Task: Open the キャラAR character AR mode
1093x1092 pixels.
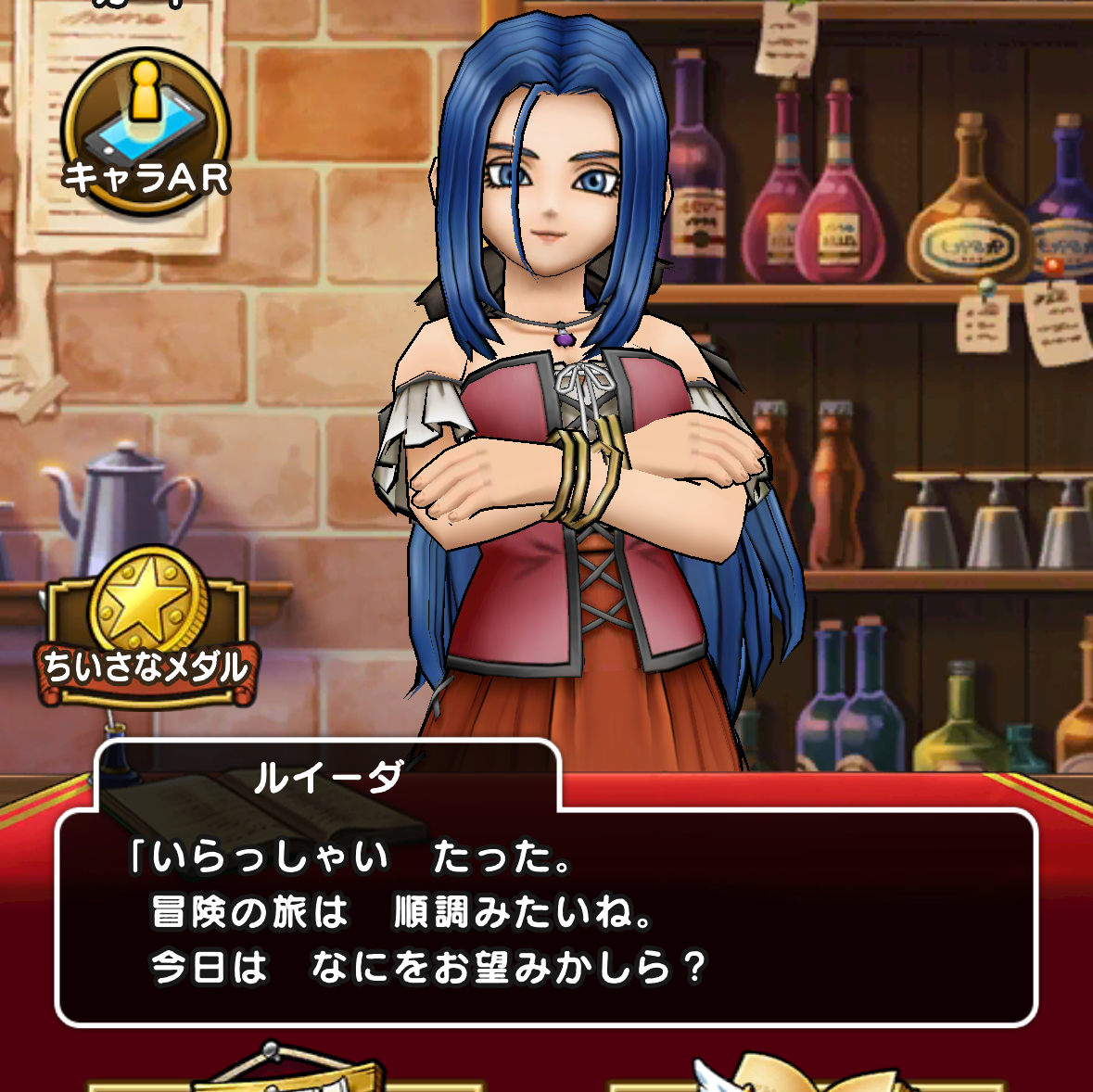Action: point(146,133)
